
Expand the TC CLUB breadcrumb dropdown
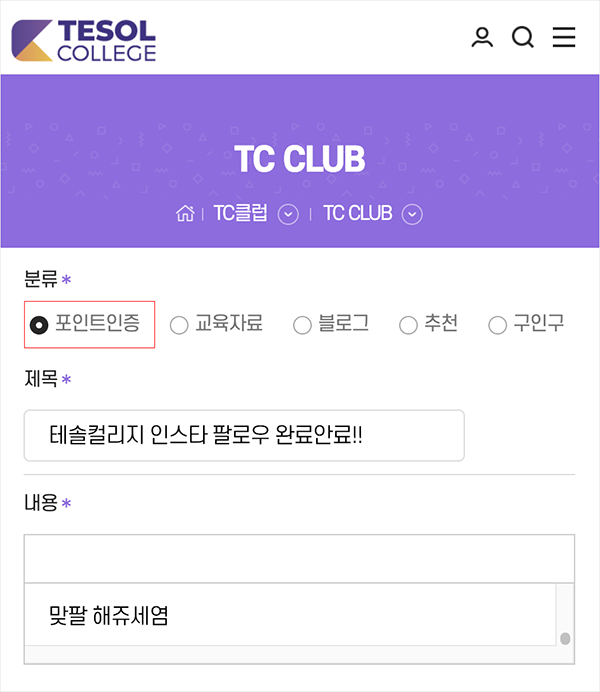pos(412,214)
